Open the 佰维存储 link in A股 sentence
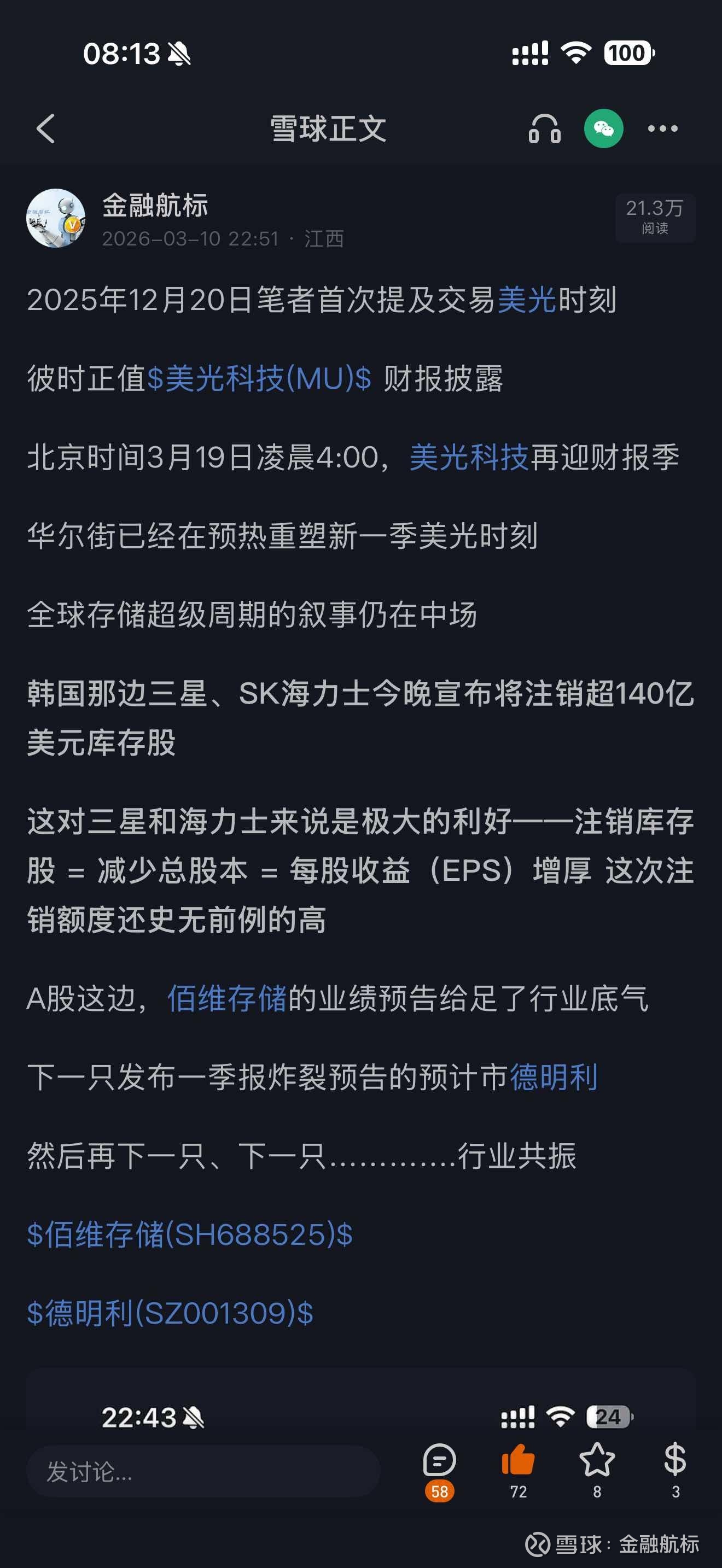 (226, 998)
